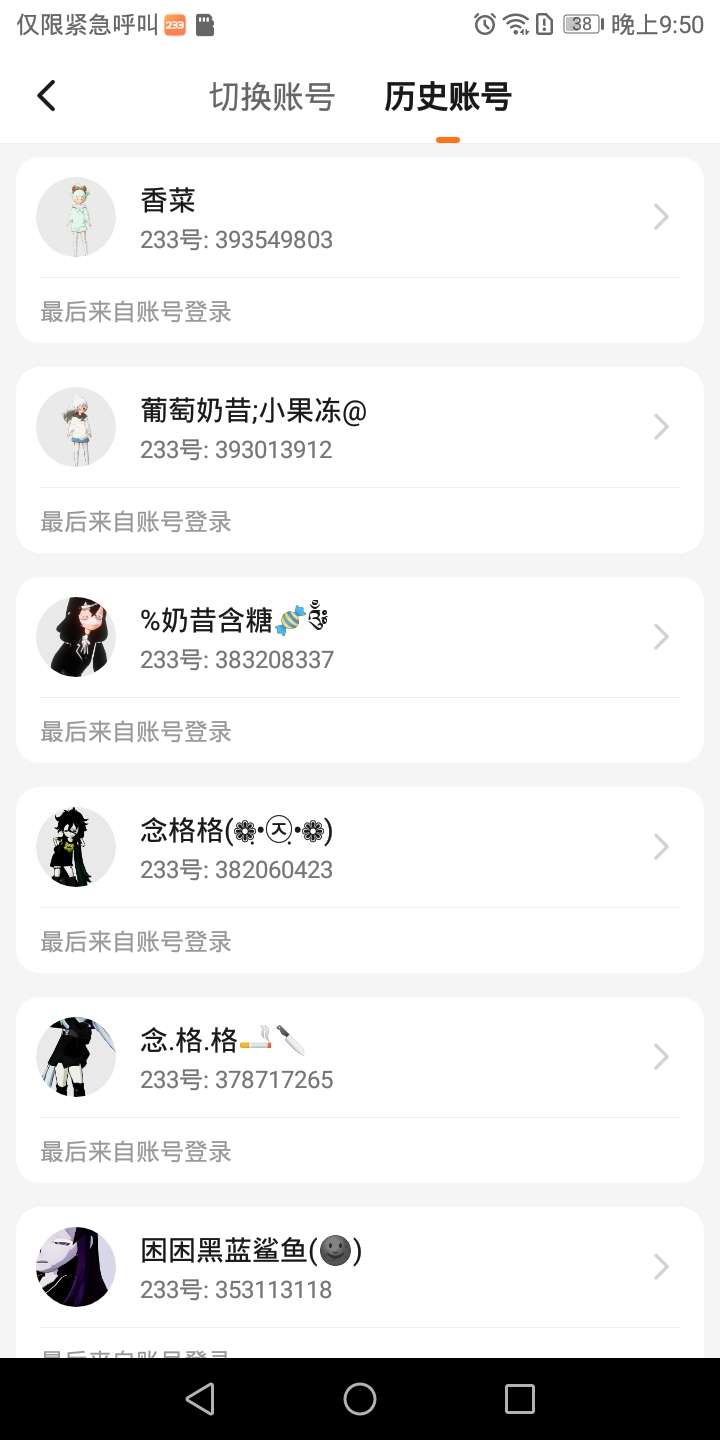
Task: Open account with ID 378717265
Action: (360, 1058)
